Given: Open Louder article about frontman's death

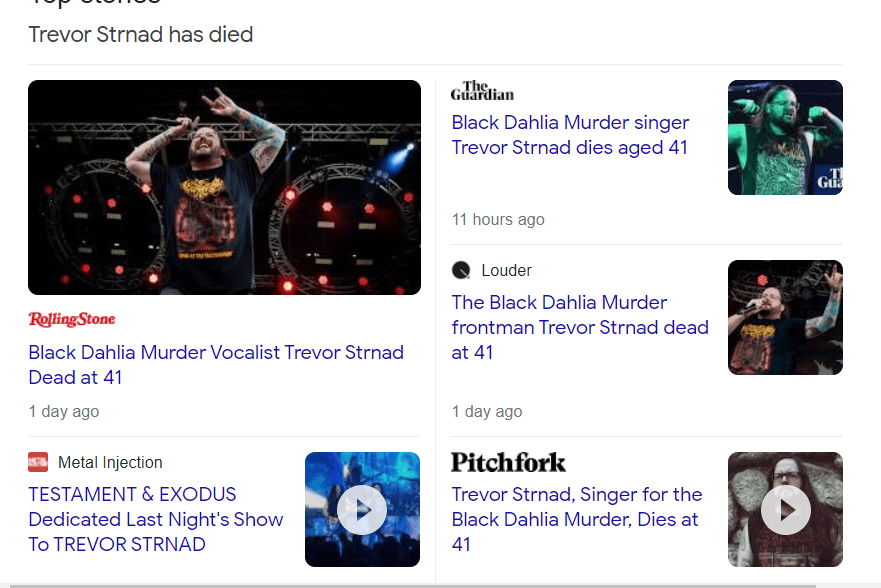Looking at the screenshot, I should point(580,327).
